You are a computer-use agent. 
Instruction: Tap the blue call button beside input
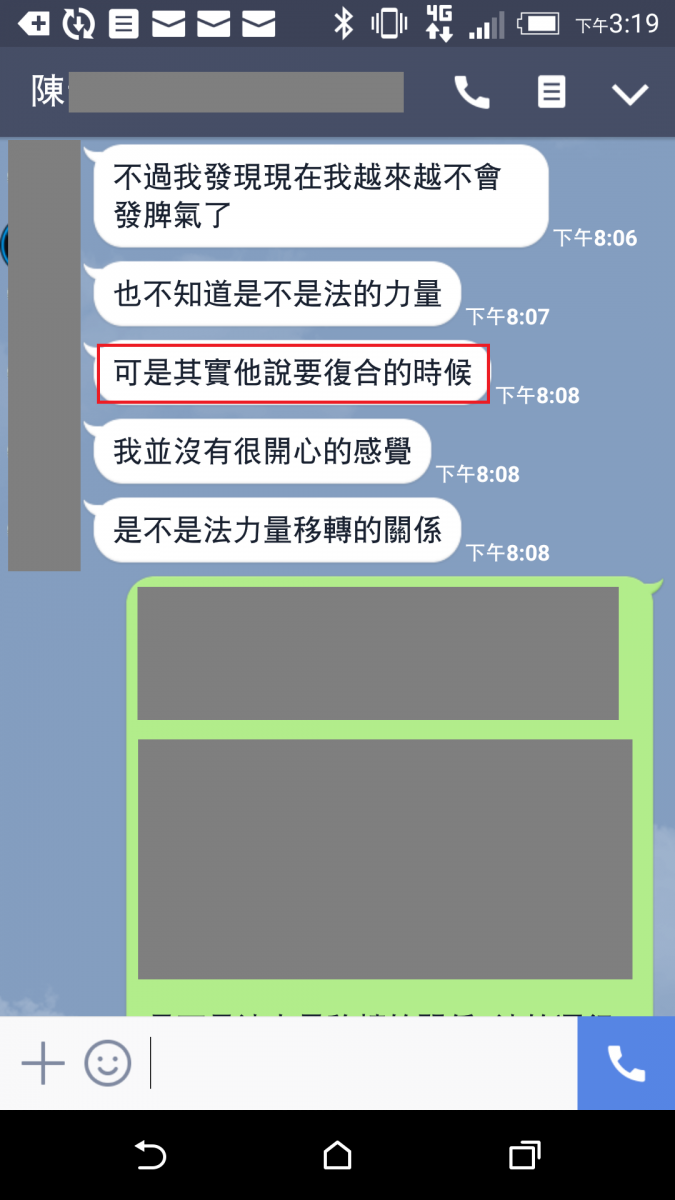pyautogui.click(x=626, y=1063)
